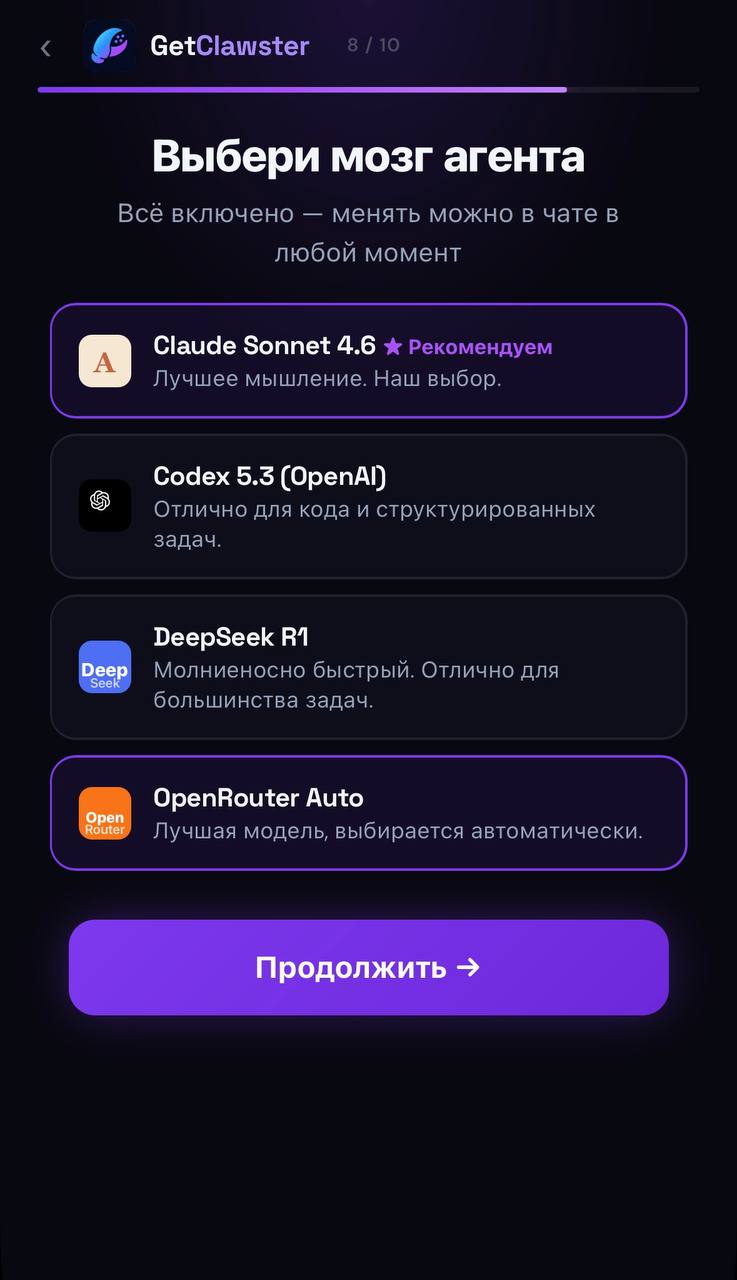Click the back chevron at top left
Screen dimensions: 737x1280
(44, 47)
